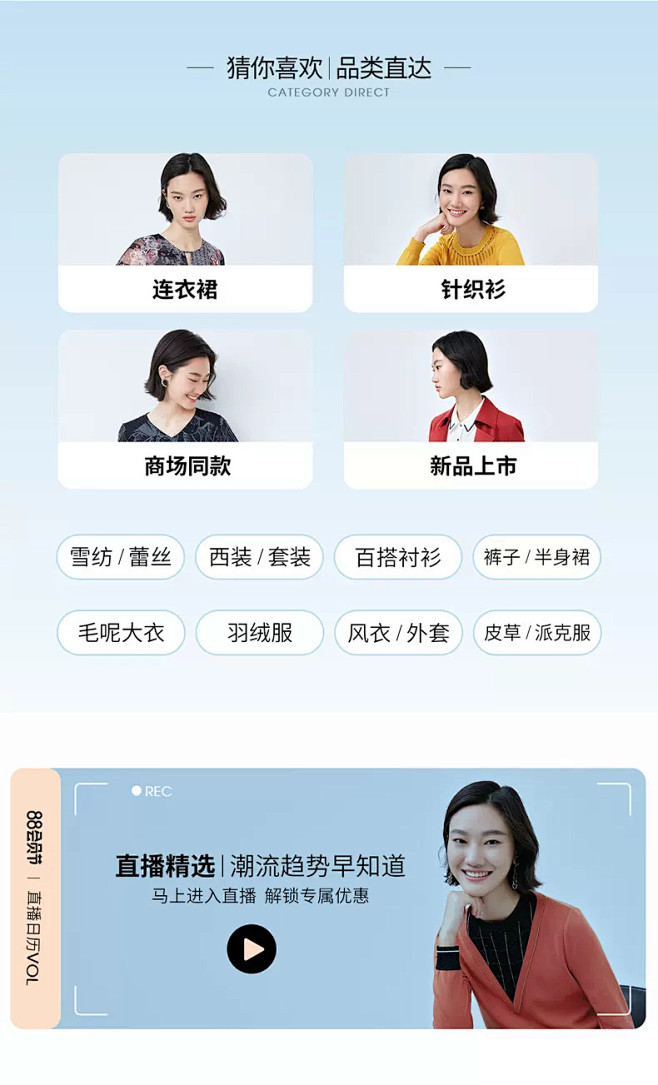Viewport: 658px width, 1085px height.
Task: Tap the 风衣 / 外套 chip
Action: pos(398,633)
